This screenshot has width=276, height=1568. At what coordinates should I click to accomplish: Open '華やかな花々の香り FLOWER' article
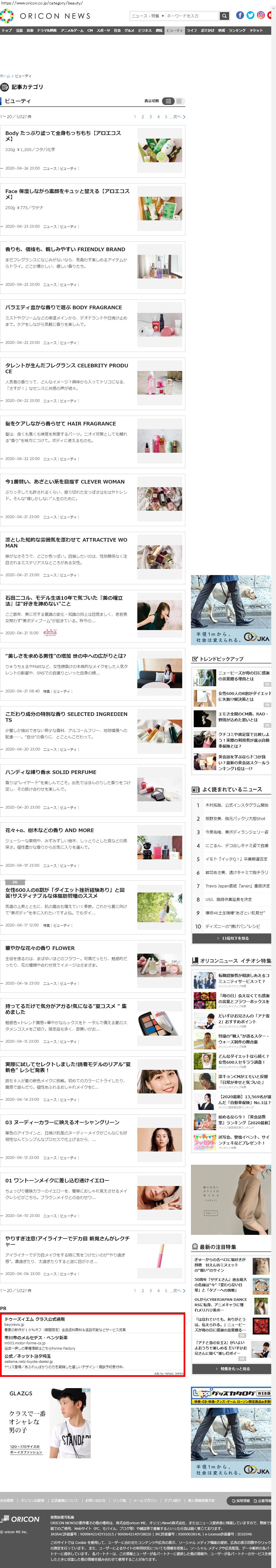point(40,948)
